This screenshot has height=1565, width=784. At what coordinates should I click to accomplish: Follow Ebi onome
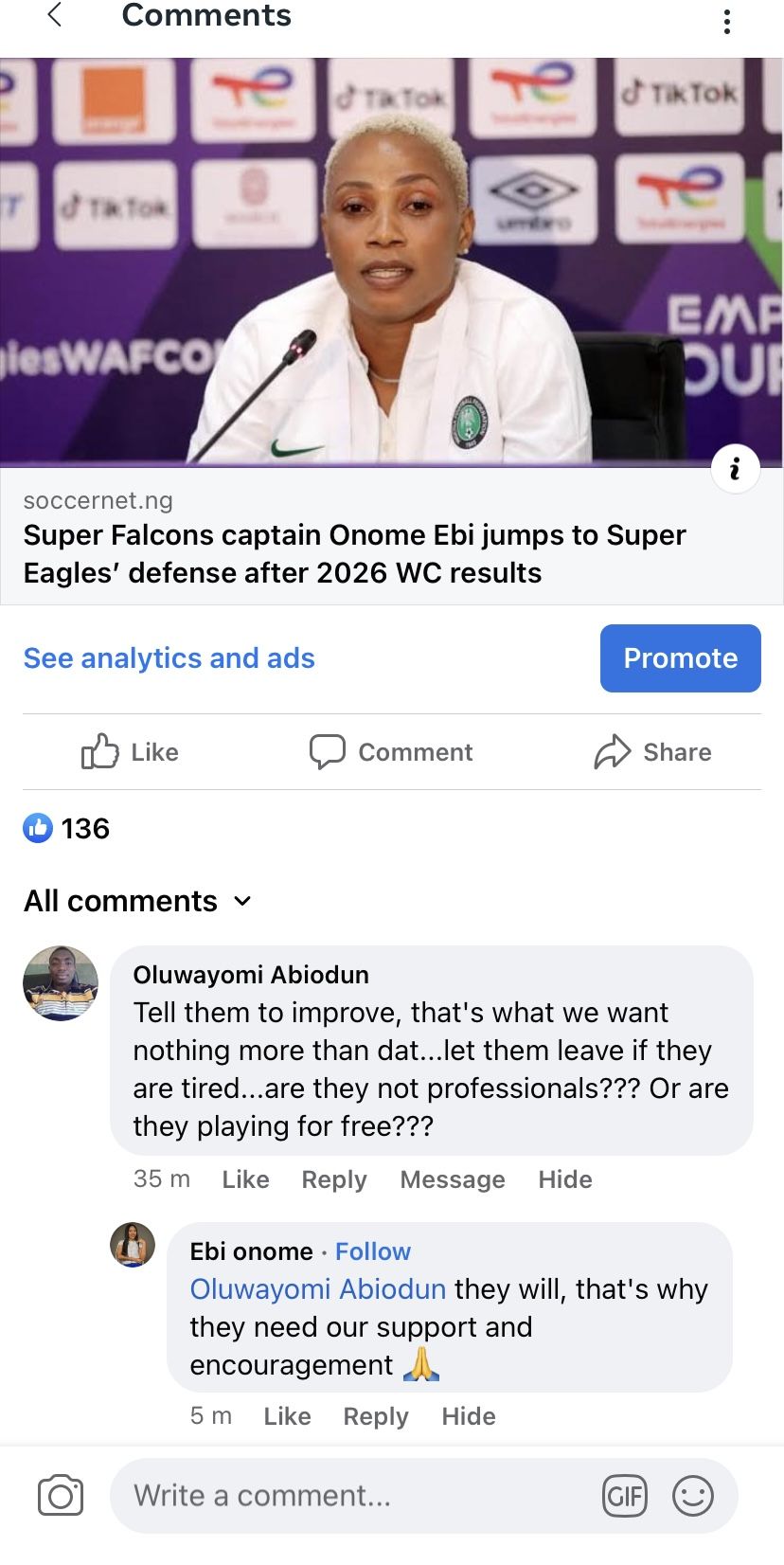[372, 1250]
